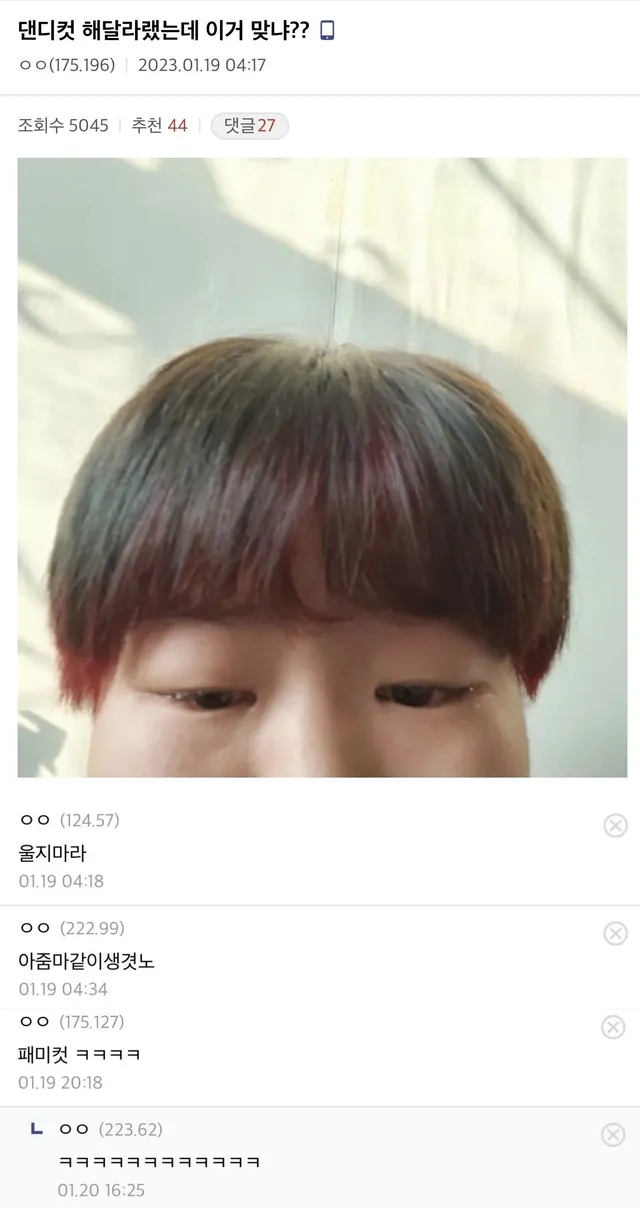Tap the X on the "패미컷 ㅋㅋㅋㅋ" comment
The width and height of the screenshot is (640, 1208).
pyautogui.click(x=613, y=1027)
